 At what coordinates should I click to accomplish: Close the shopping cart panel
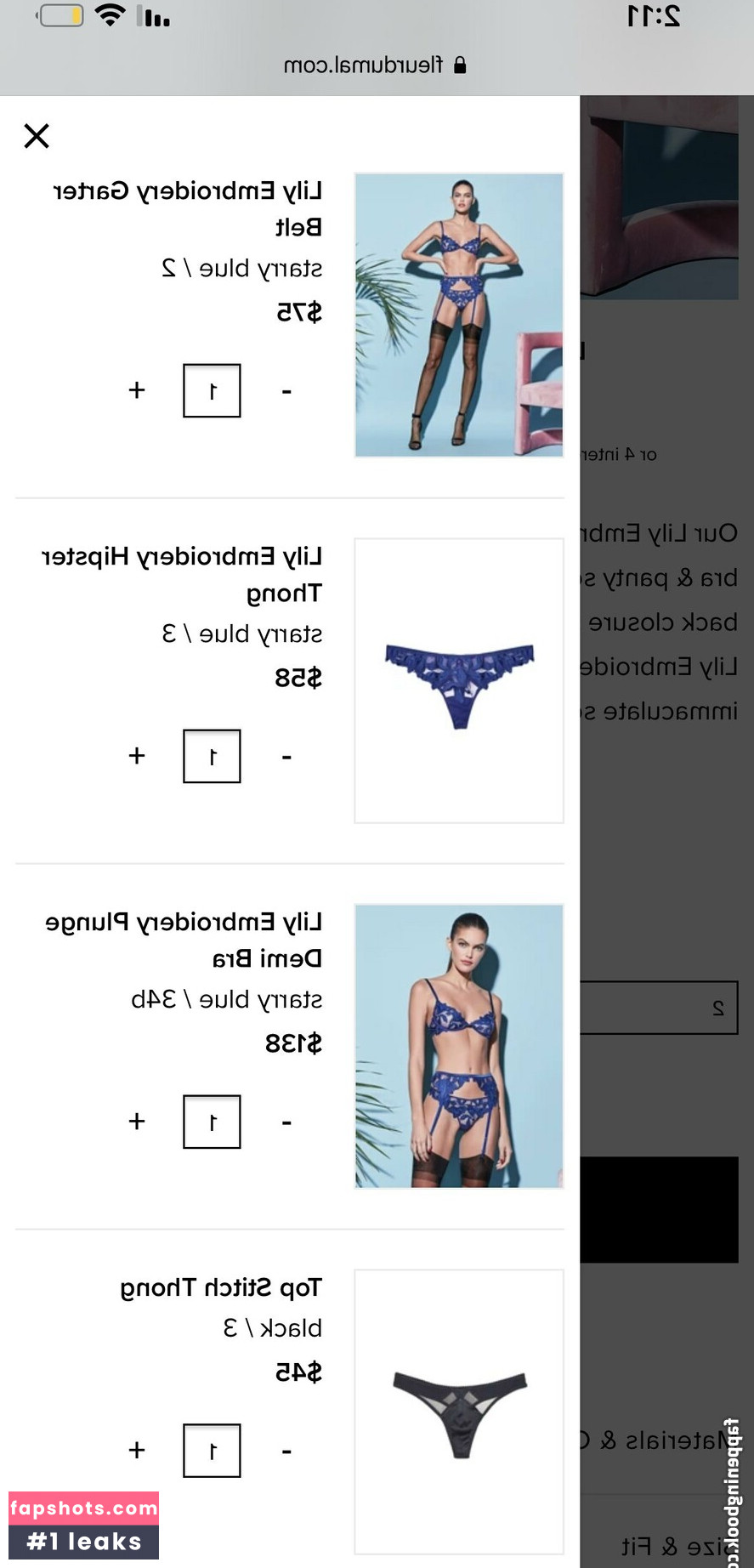click(36, 136)
